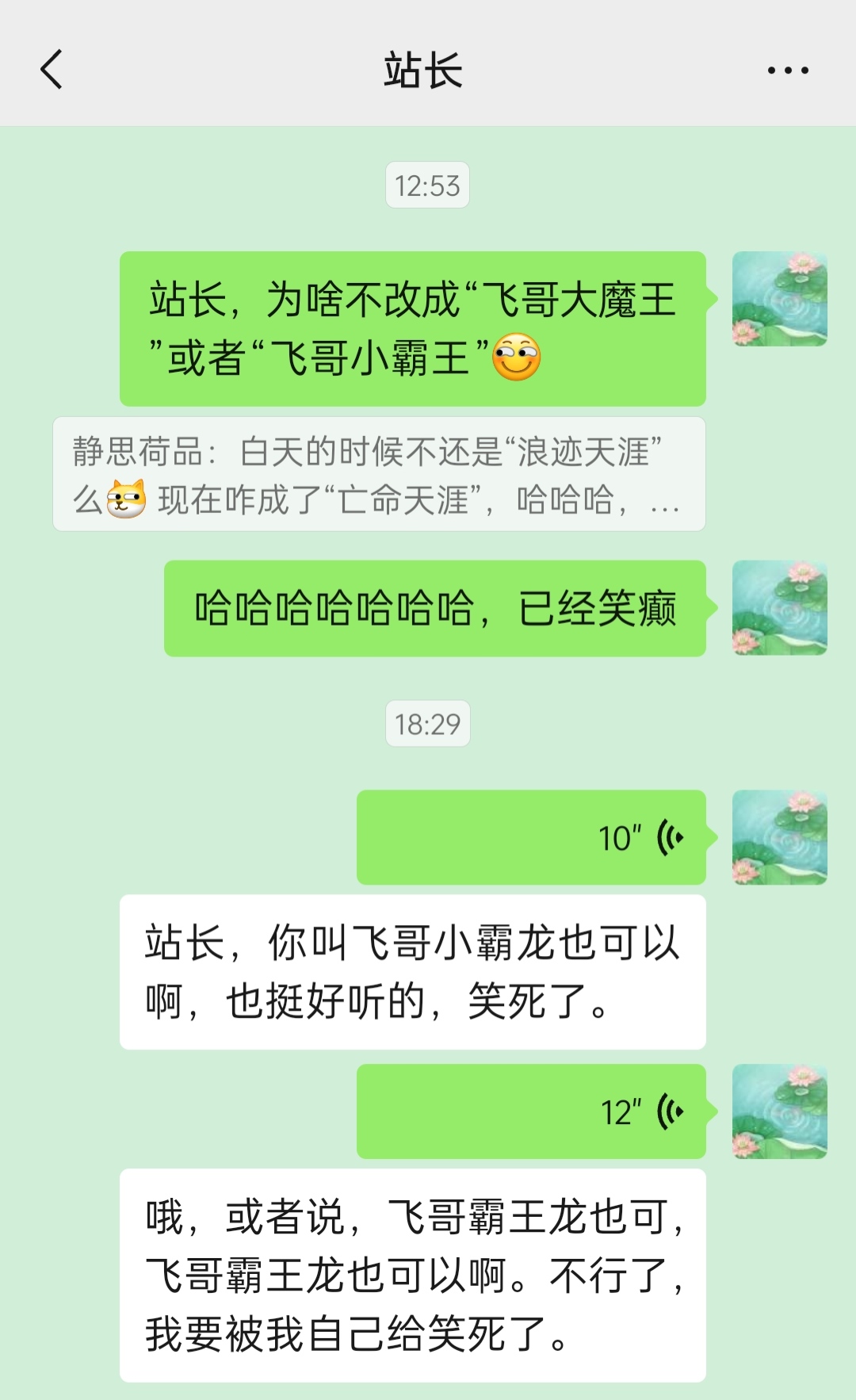Play the 10-second voice message
The height and width of the screenshot is (1400, 856).
click(531, 837)
